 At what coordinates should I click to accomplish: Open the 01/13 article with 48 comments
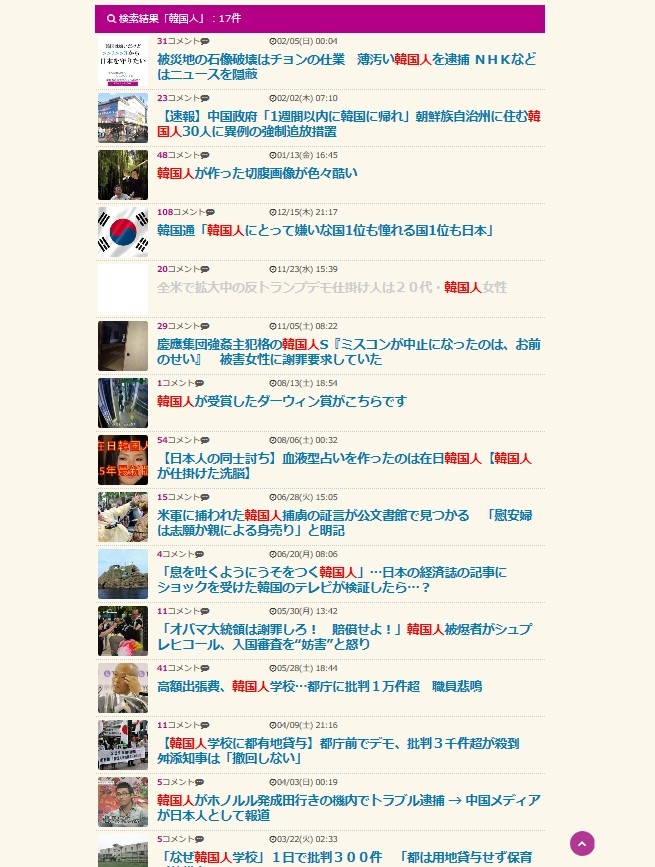point(257,173)
